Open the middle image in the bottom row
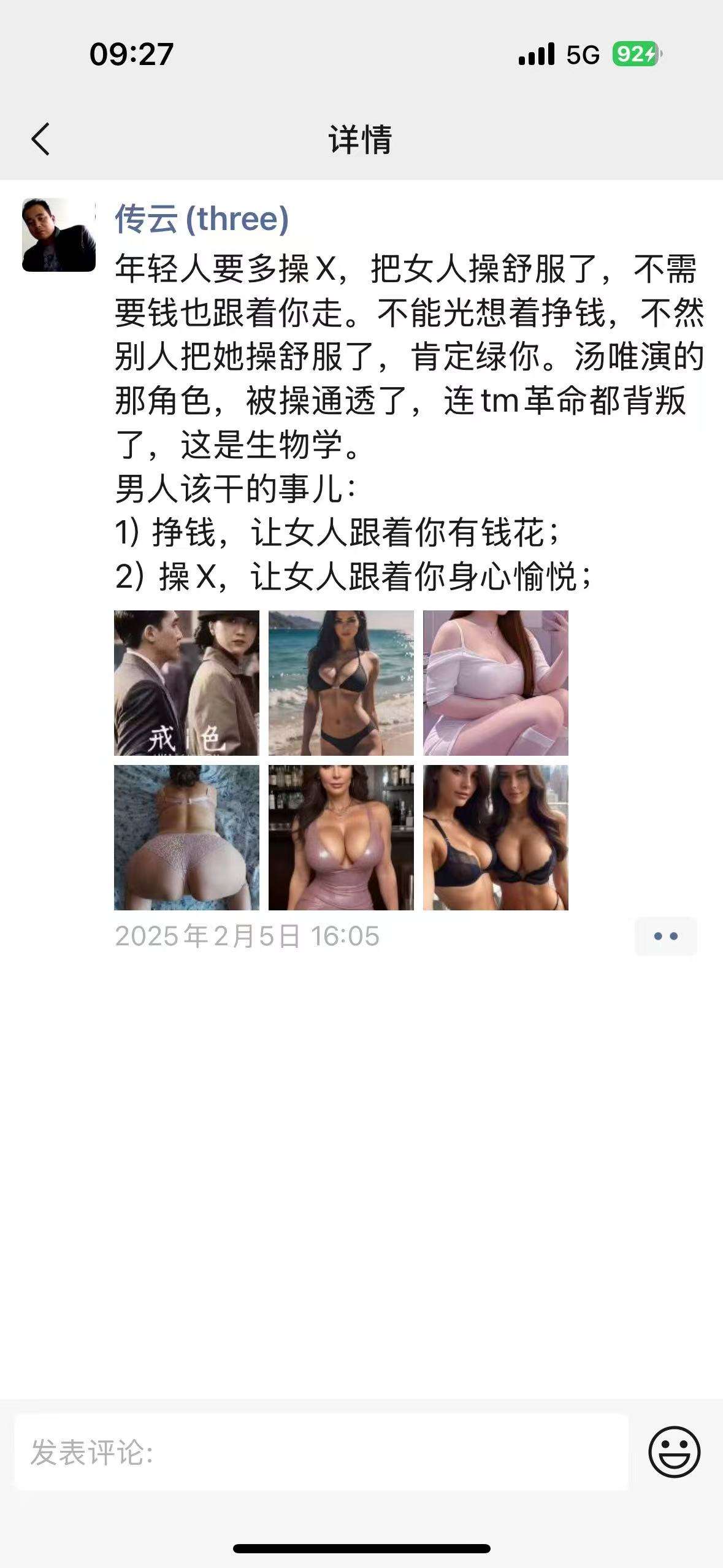The height and width of the screenshot is (1568, 723). [x=341, y=837]
